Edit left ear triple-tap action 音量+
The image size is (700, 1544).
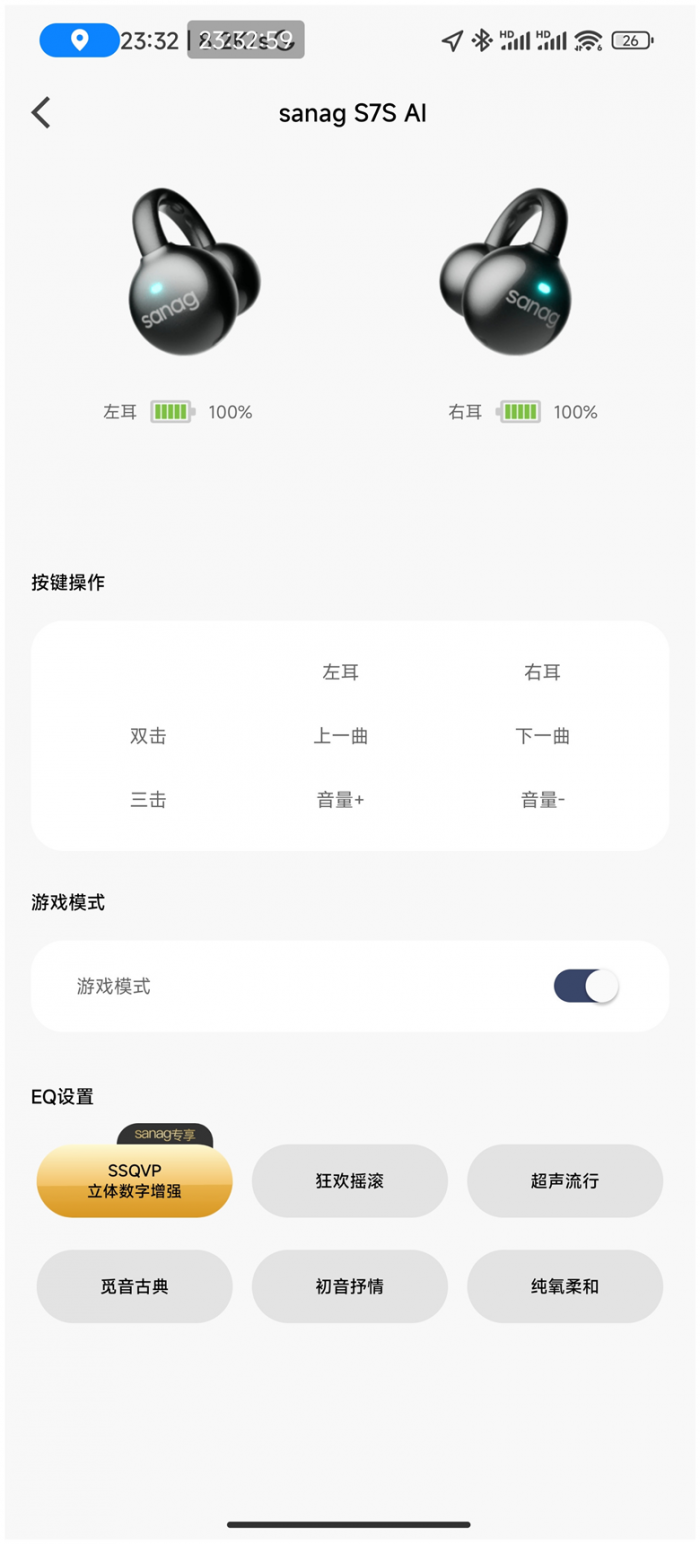click(341, 800)
